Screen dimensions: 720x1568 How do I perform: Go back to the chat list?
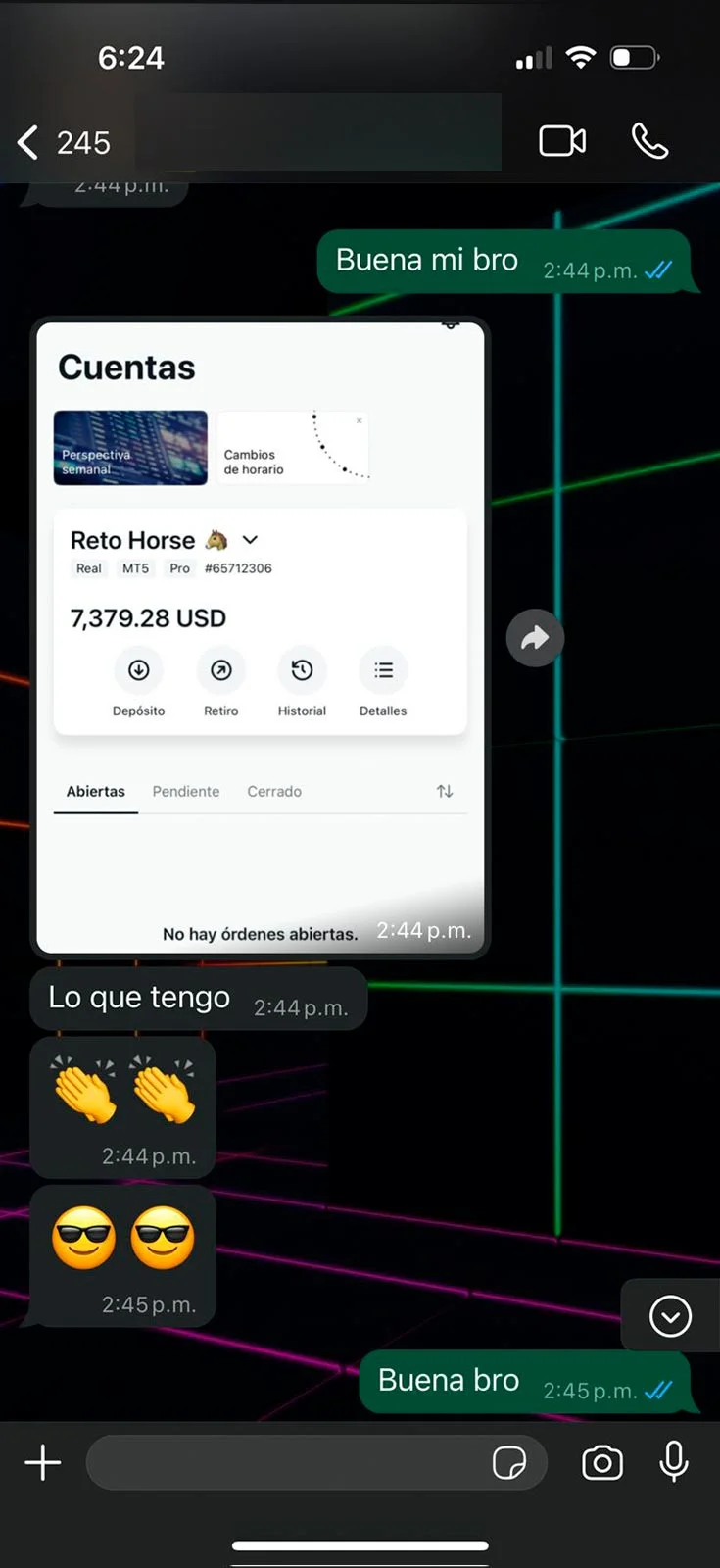pyautogui.click(x=29, y=142)
